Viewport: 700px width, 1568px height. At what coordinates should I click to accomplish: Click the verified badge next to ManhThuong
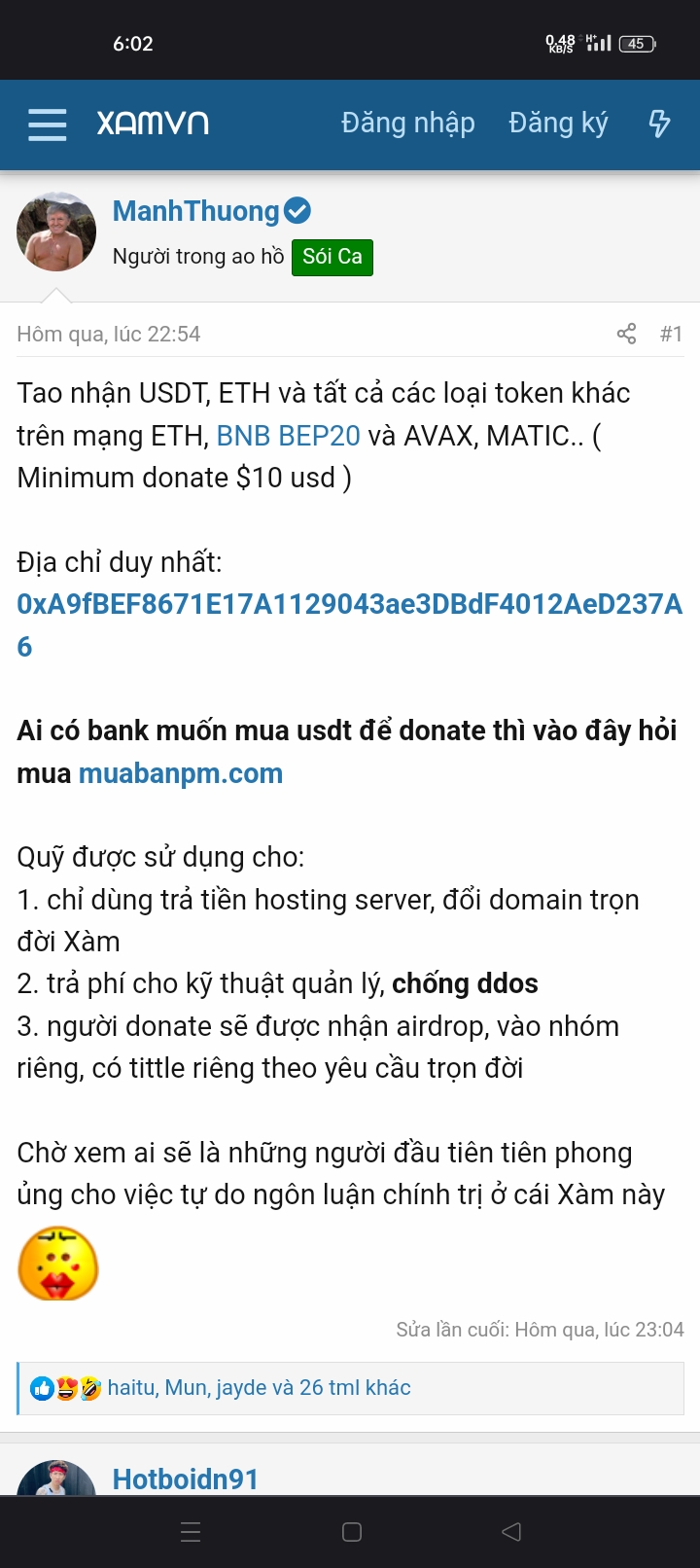click(x=297, y=209)
